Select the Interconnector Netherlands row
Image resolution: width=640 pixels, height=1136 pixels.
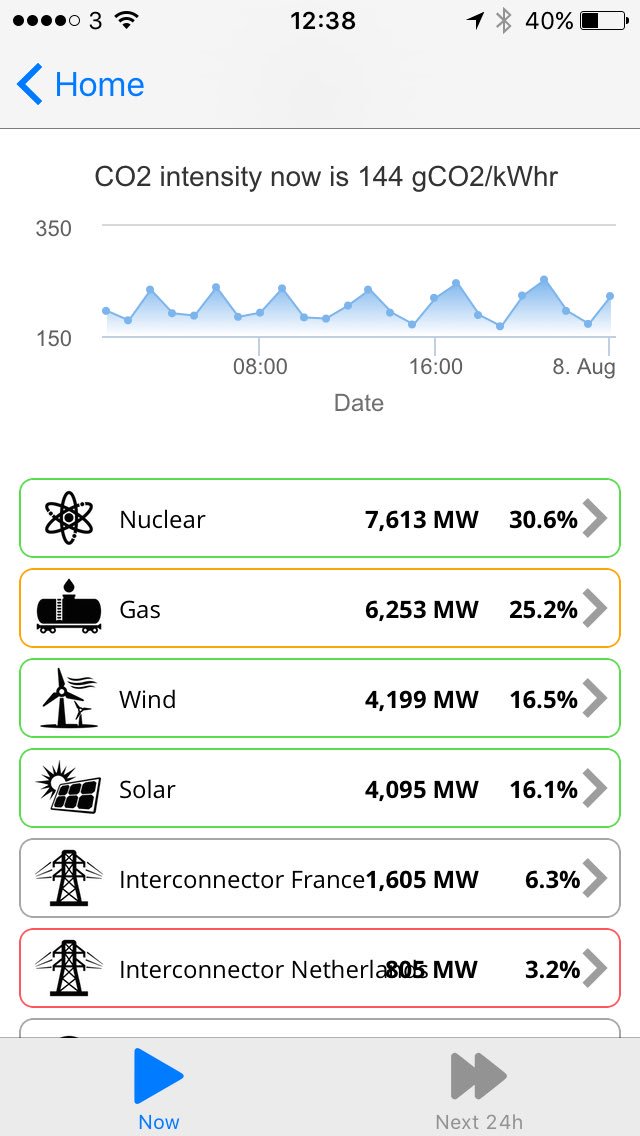[x=320, y=968]
